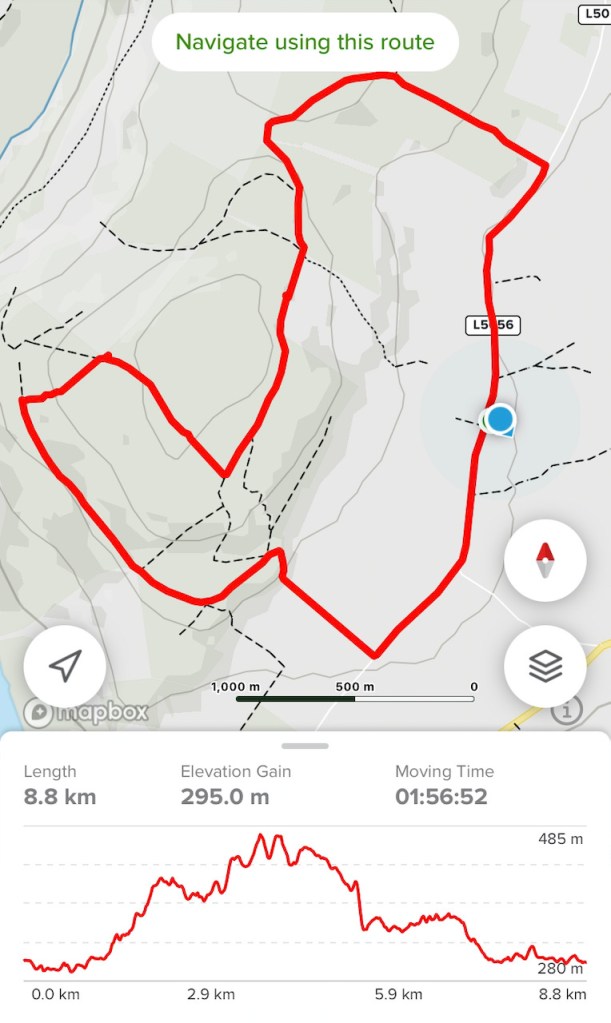Center map on my current location
611x1023 pixels.
pyautogui.click(x=65, y=666)
